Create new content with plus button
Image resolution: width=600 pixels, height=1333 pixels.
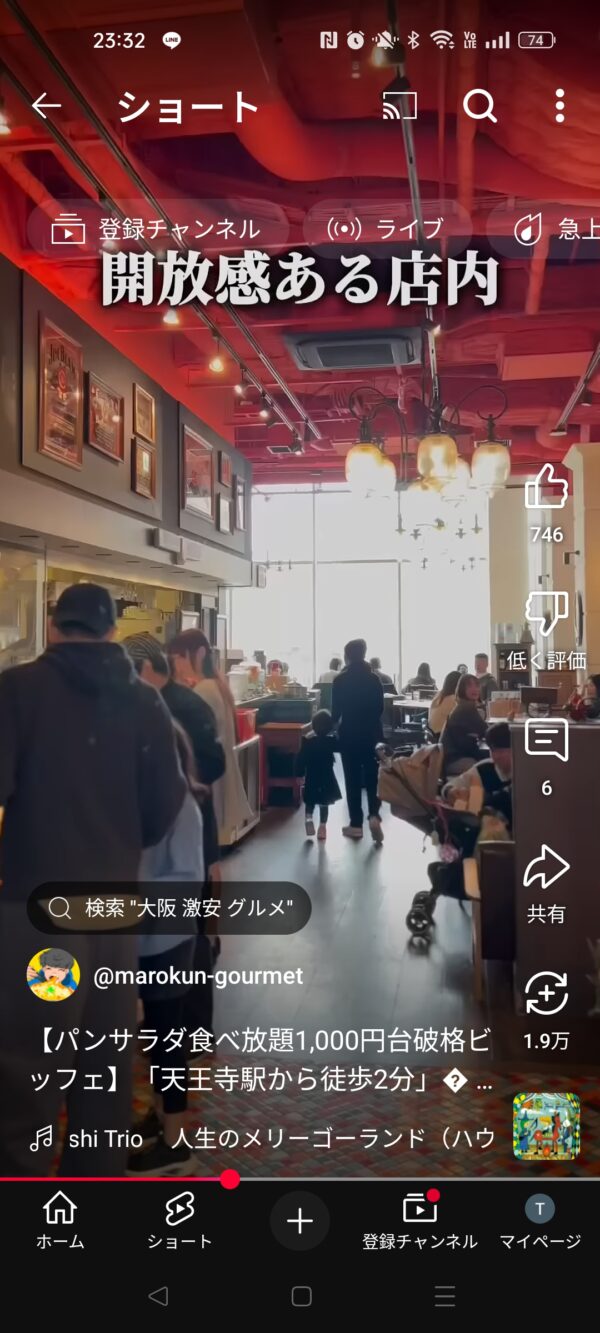(300, 1221)
